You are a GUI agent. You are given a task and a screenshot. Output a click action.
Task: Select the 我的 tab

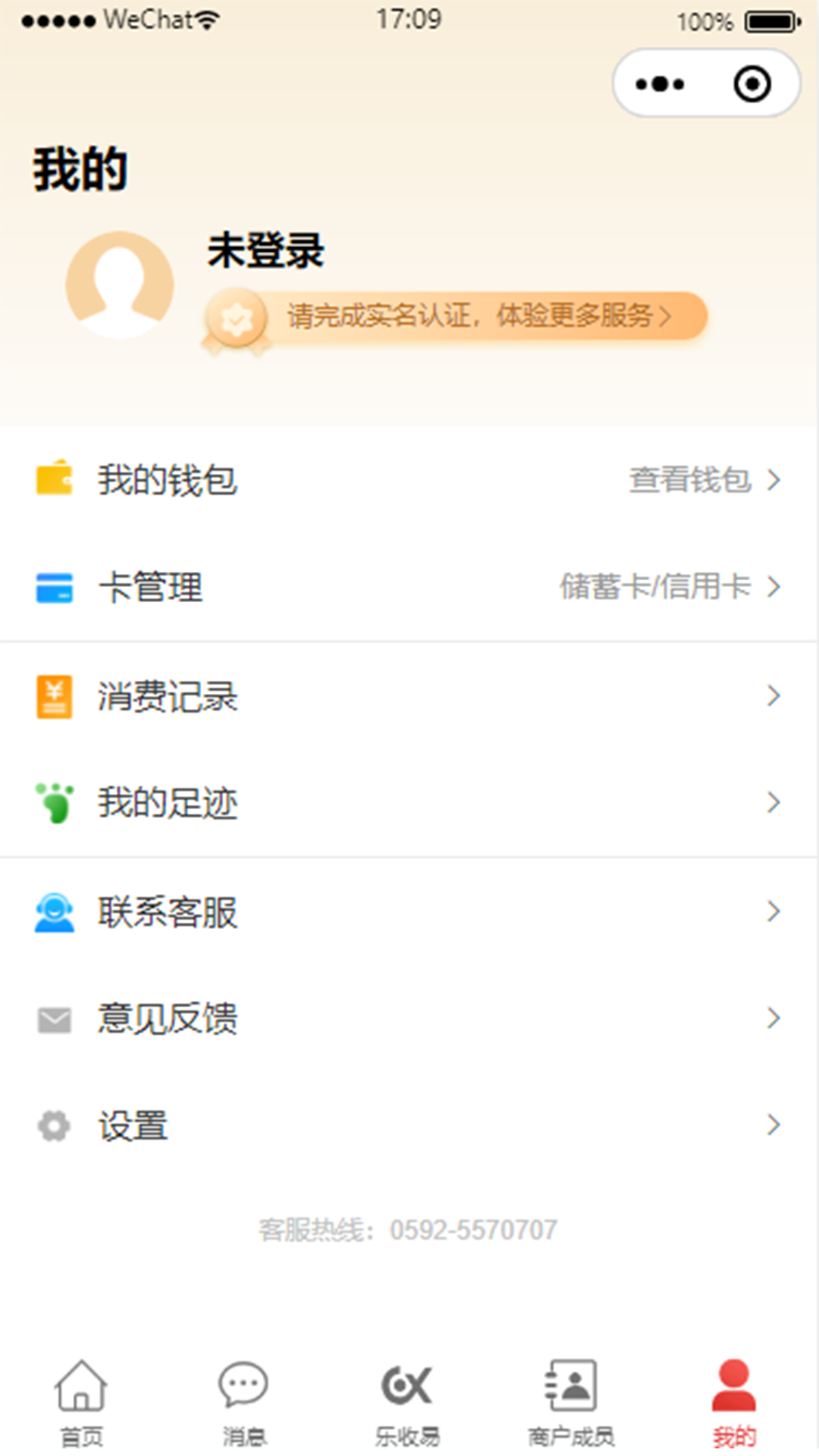click(x=734, y=1401)
